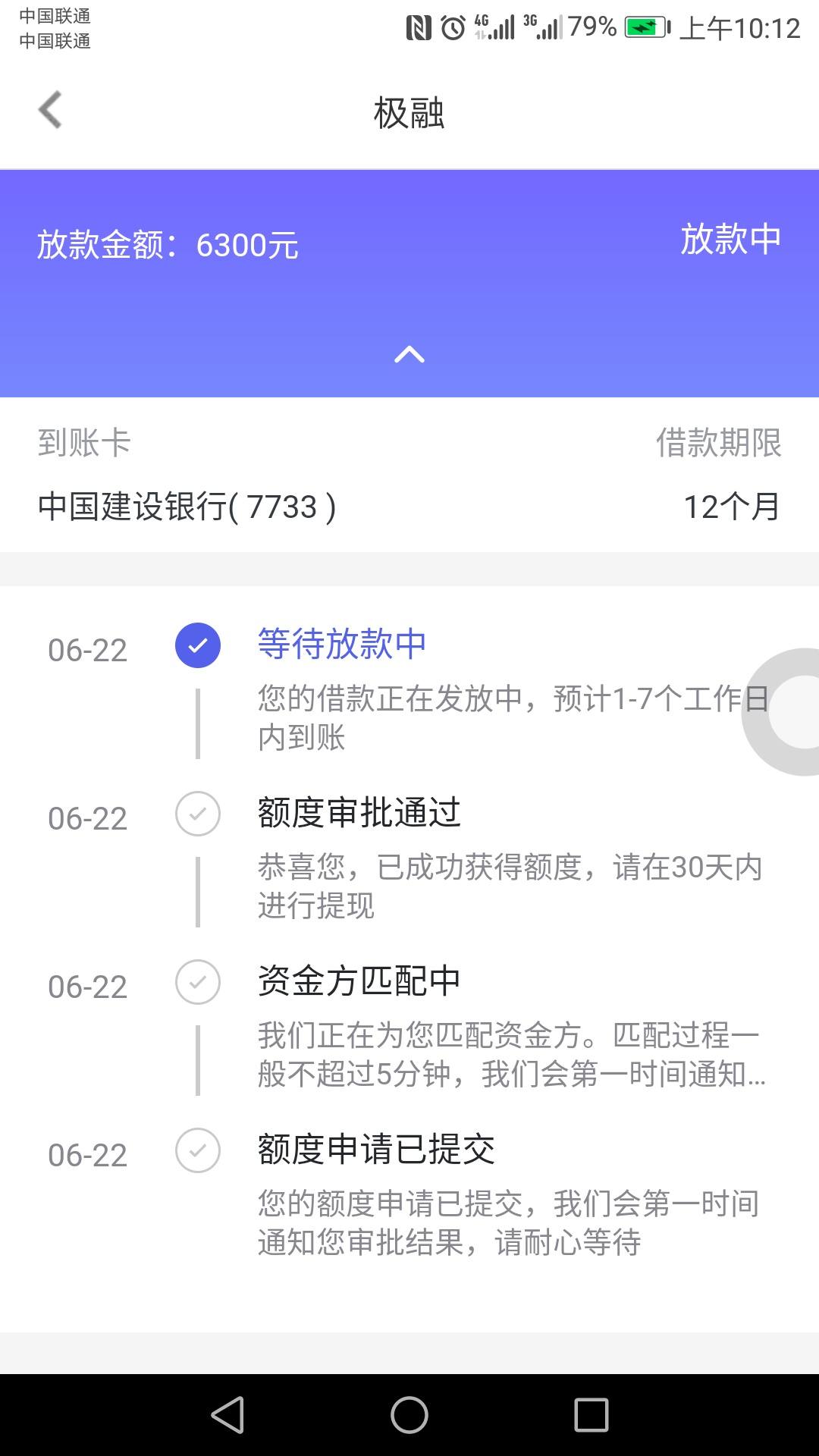Image resolution: width=819 pixels, height=1456 pixels.
Task: Go back using the top-left arrow
Action: [x=50, y=111]
